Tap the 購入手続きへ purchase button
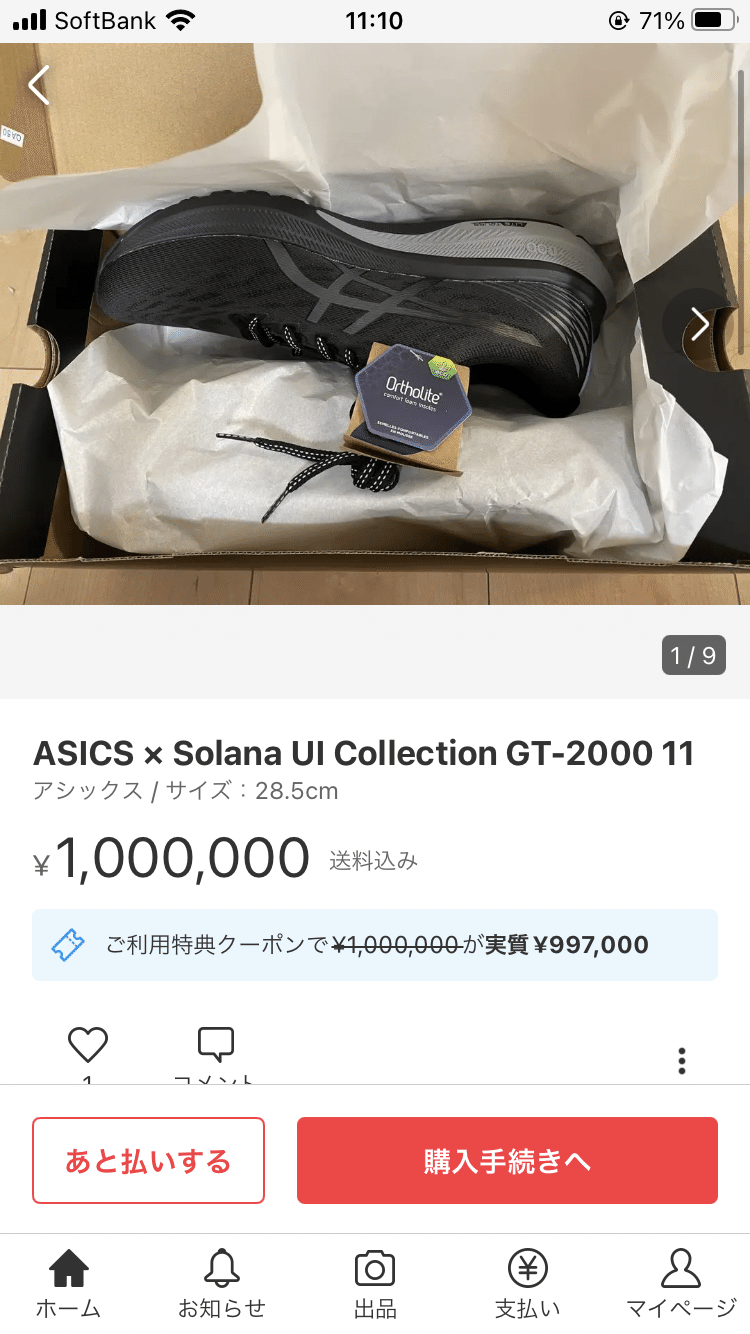The height and width of the screenshot is (1334, 750). pos(507,1160)
